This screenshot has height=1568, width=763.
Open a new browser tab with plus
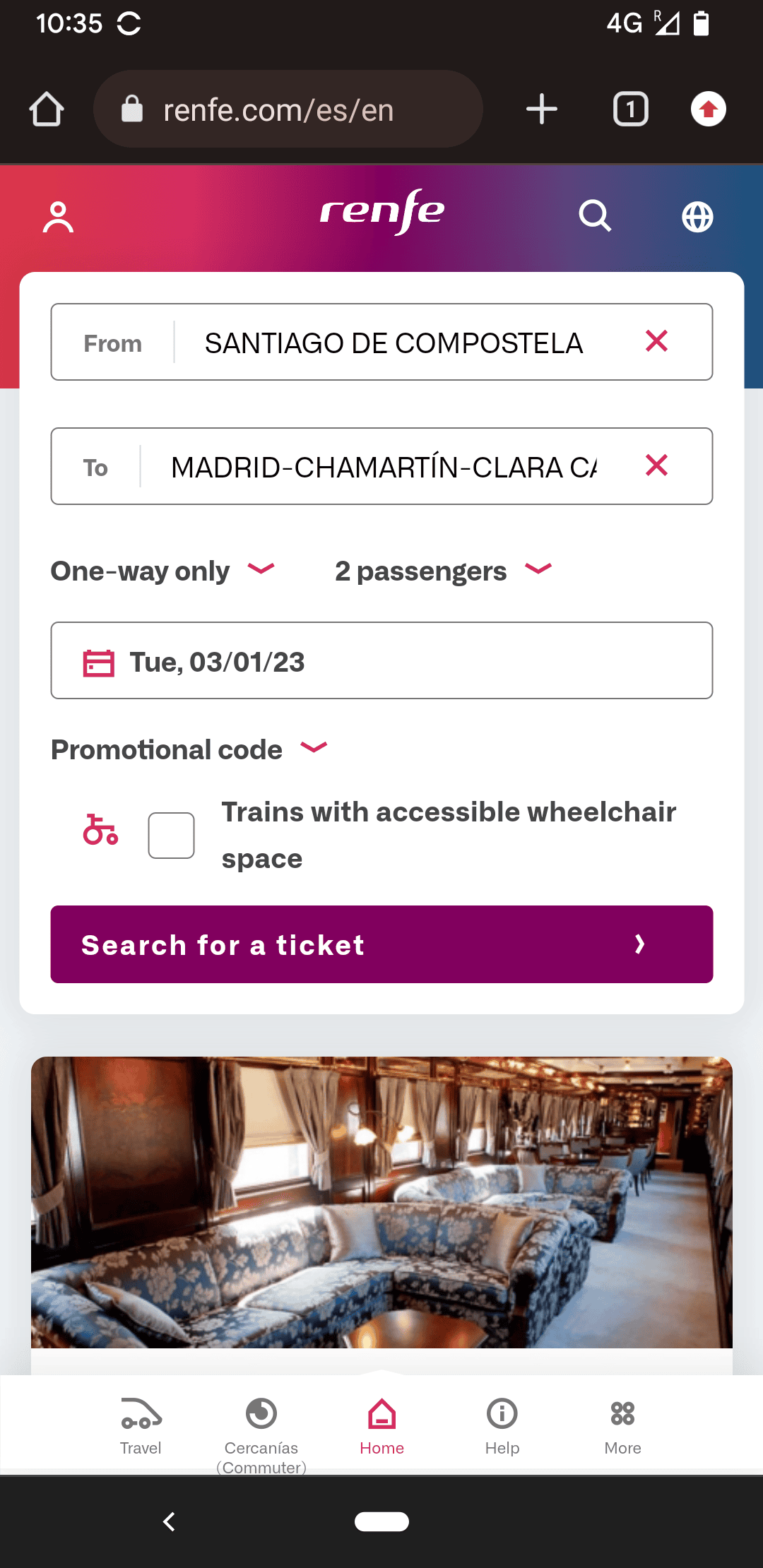pos(541,108)
